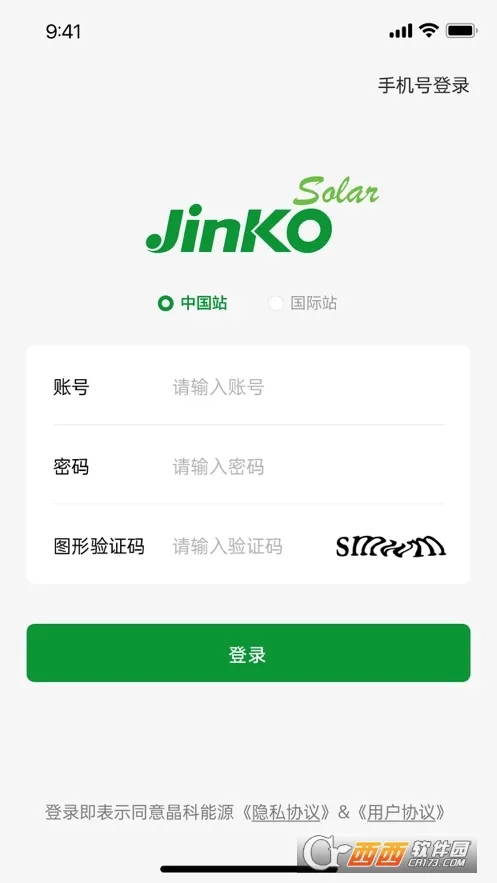Open the 用户协议 user agreement link
This screenshot has width=497, height=883.
[x=401, y=813]
